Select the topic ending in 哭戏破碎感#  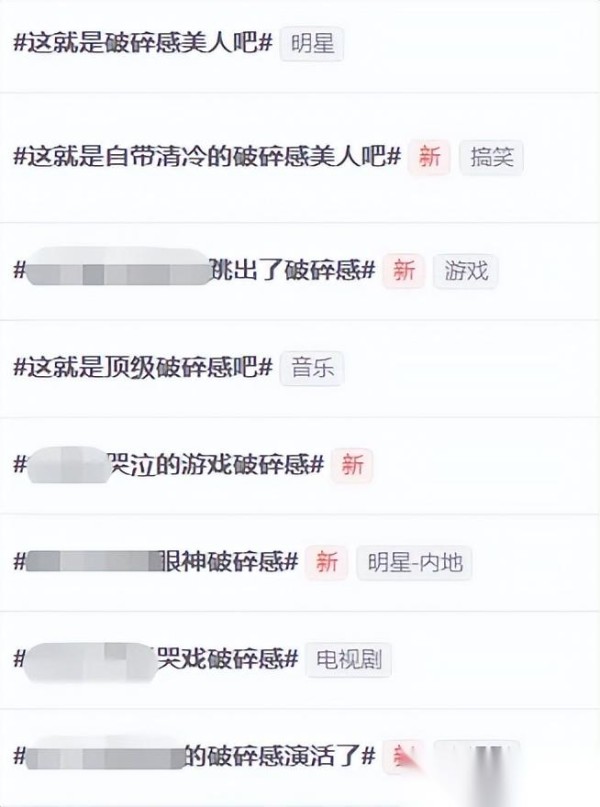(x=225, y=659)
